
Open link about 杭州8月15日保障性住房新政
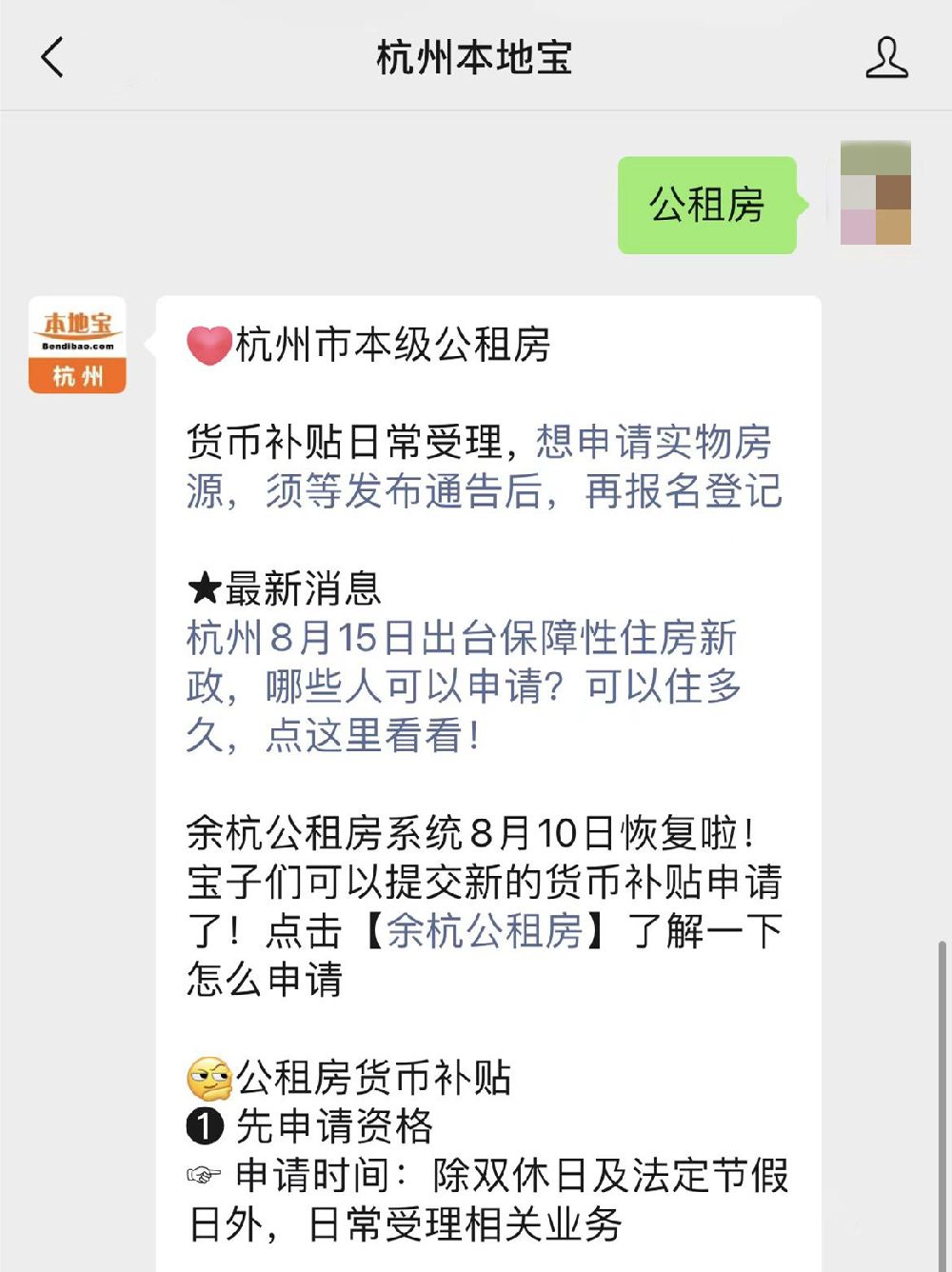point(463,686)
